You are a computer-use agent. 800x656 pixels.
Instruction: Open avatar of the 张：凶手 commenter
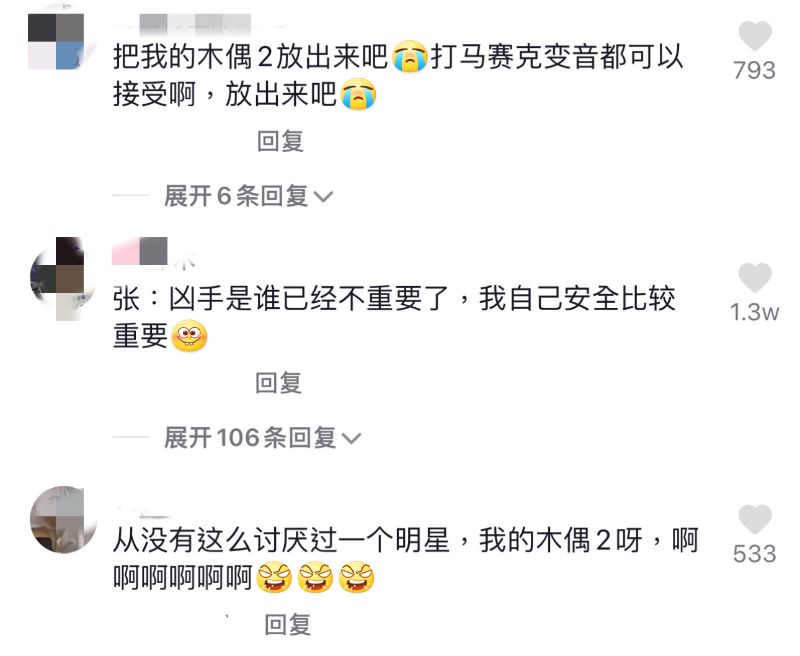tap(60, 279)
